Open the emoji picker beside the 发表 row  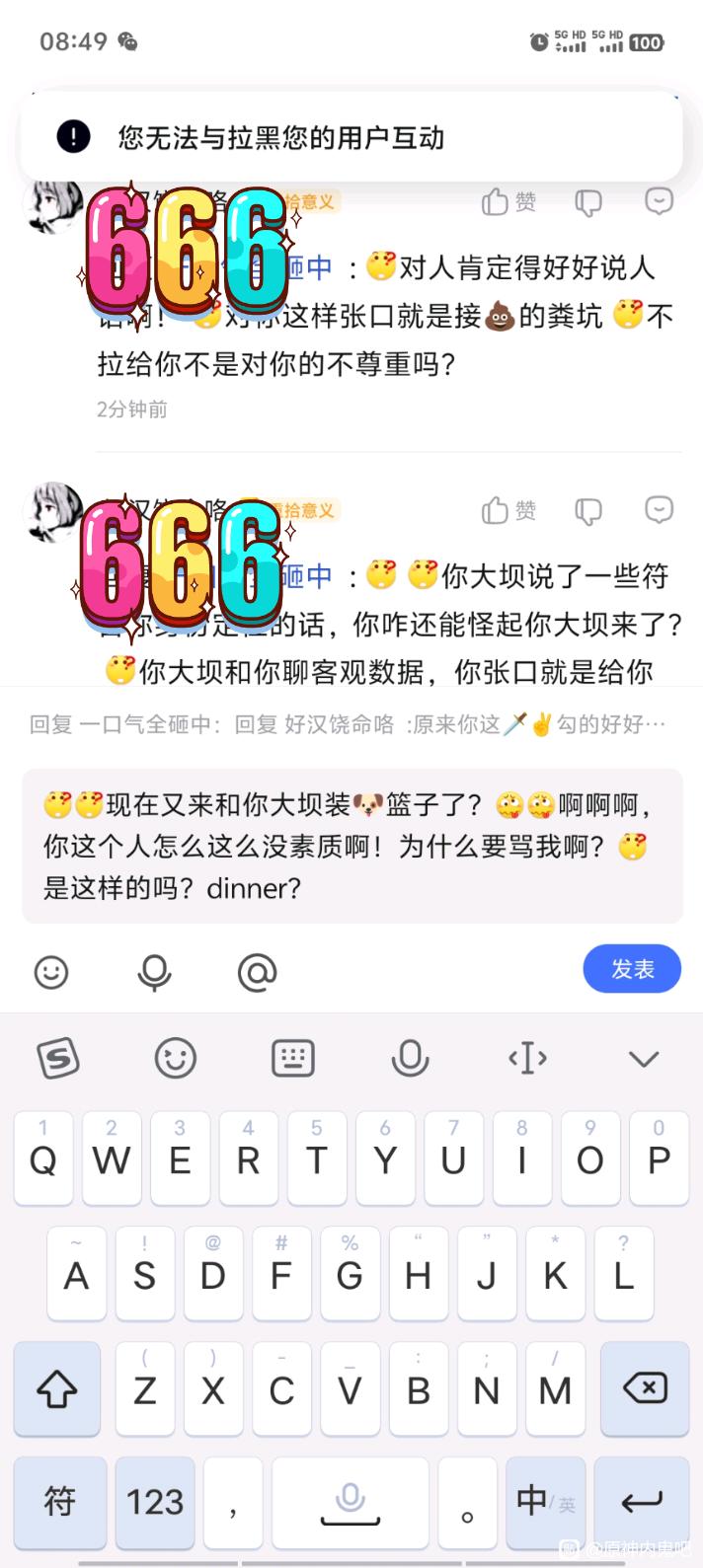click(x=51, y=973)
